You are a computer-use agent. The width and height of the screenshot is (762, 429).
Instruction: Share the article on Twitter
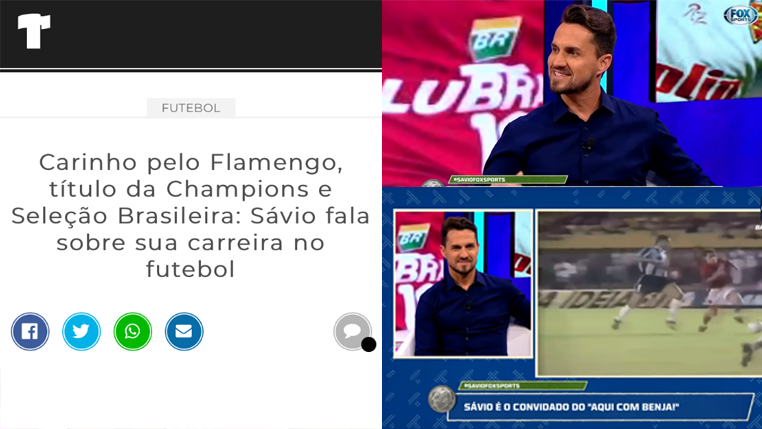tap(81, 331)
